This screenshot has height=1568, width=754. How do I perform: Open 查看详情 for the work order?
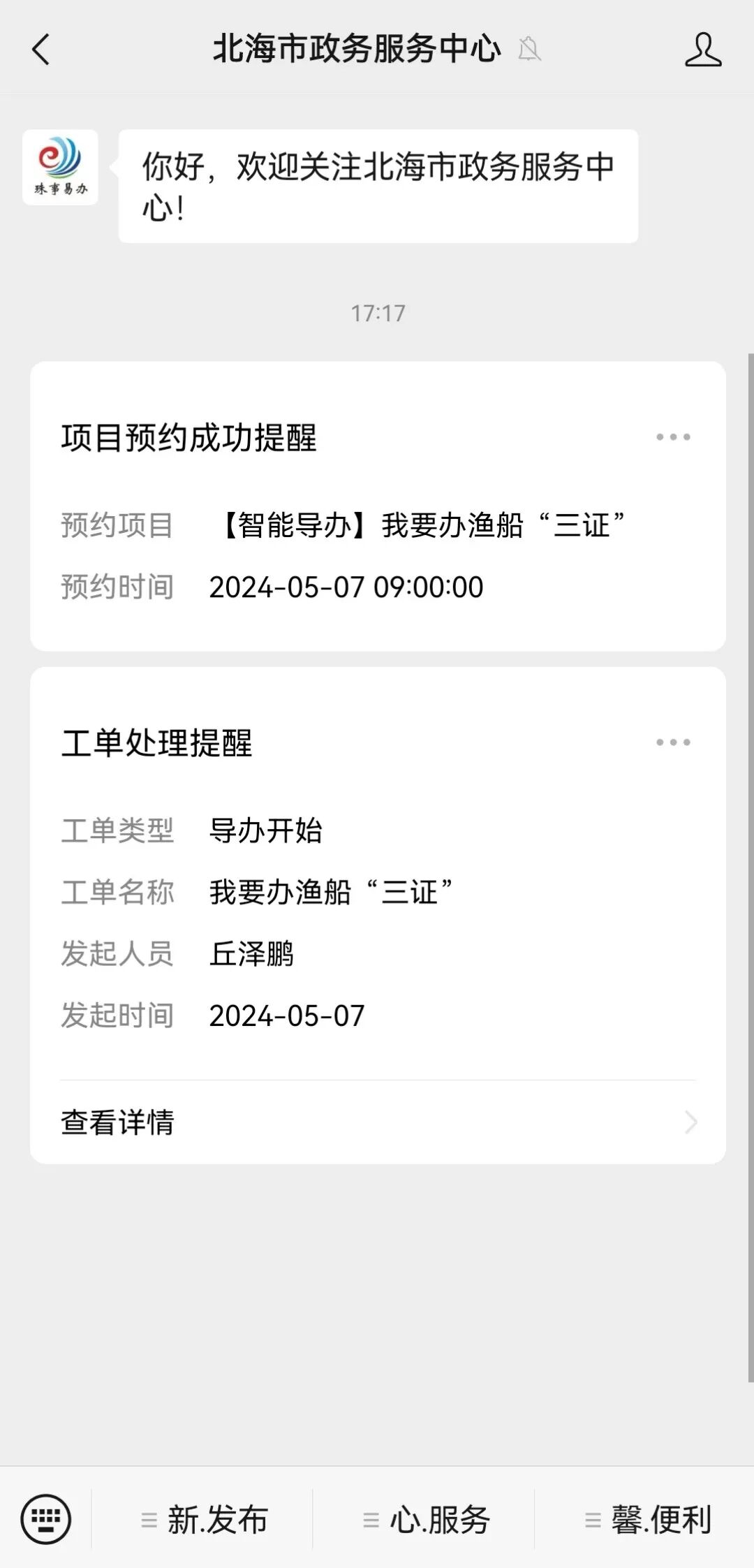pos(378,1122)
